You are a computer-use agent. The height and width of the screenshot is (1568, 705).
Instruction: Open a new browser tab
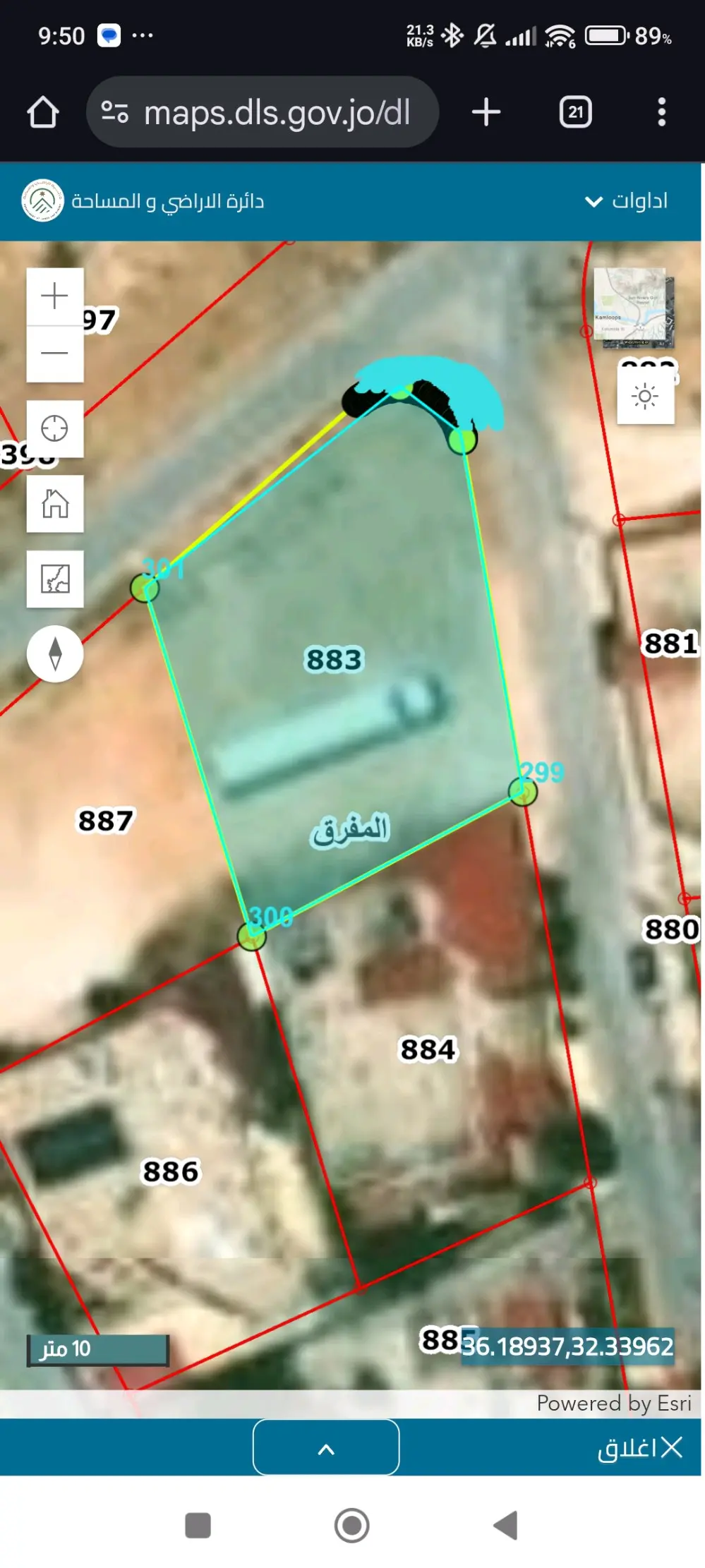pos(486,112)
